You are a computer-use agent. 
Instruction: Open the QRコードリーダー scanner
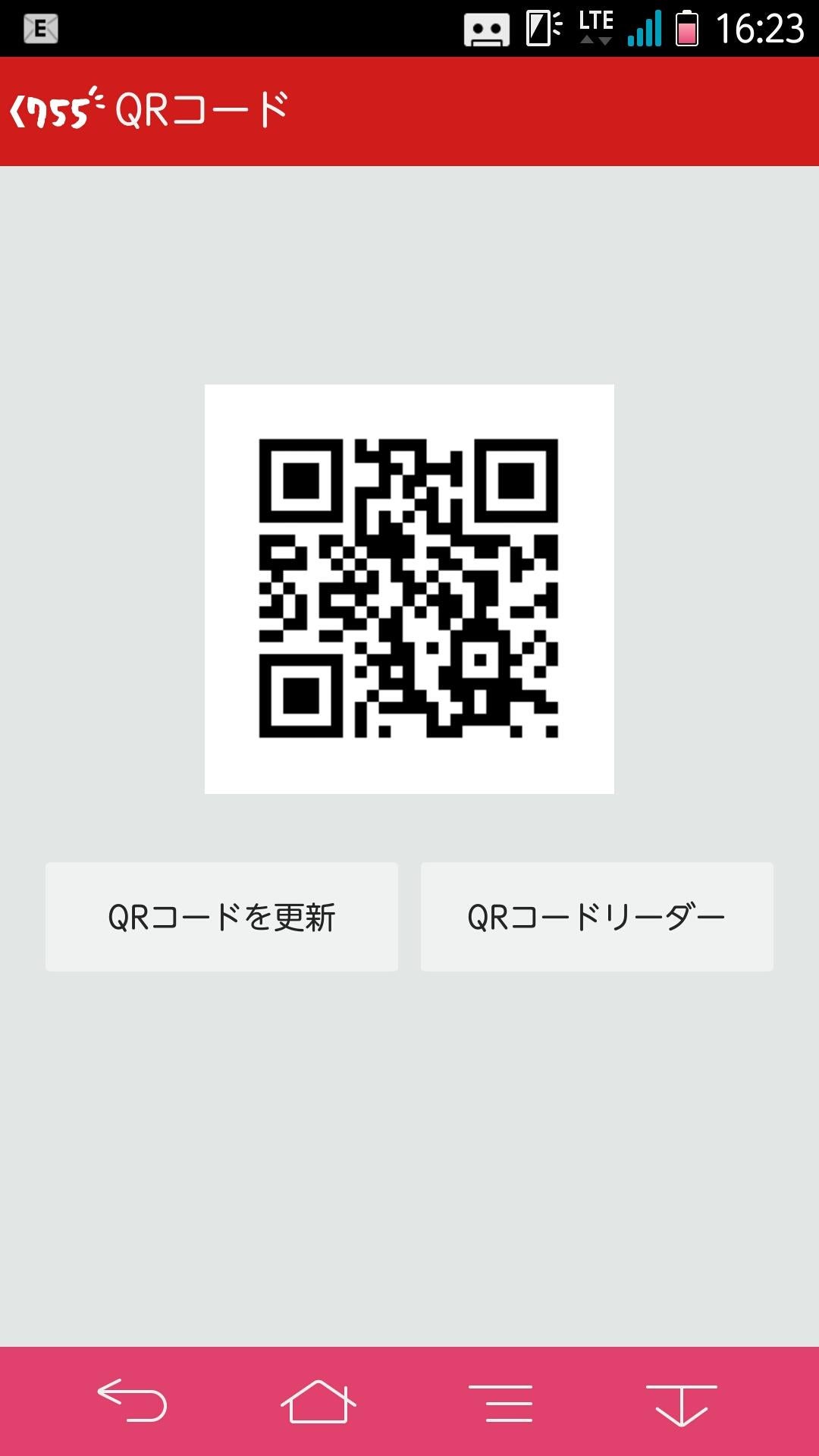point(597,916)
